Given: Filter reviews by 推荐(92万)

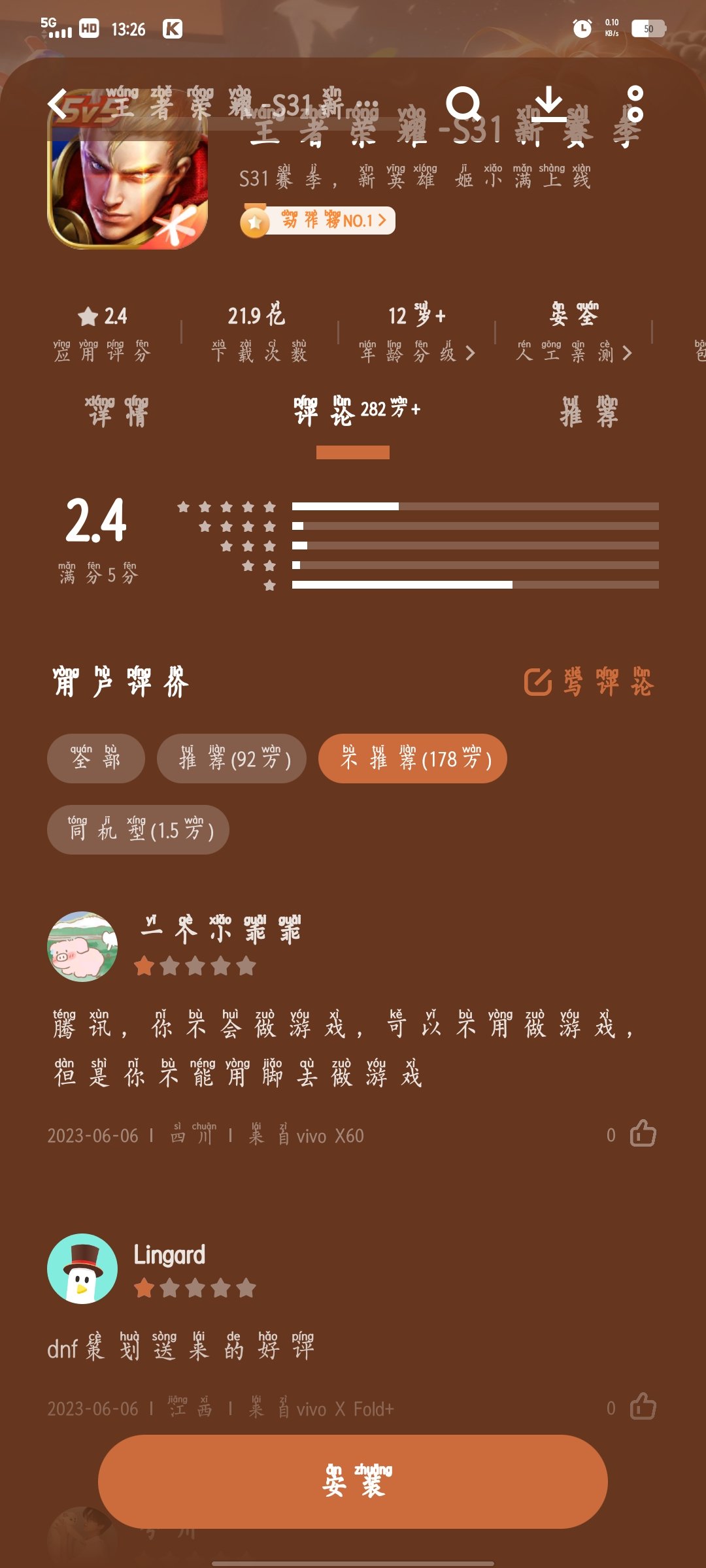Looking at the screenshot, I should point(231,759).
